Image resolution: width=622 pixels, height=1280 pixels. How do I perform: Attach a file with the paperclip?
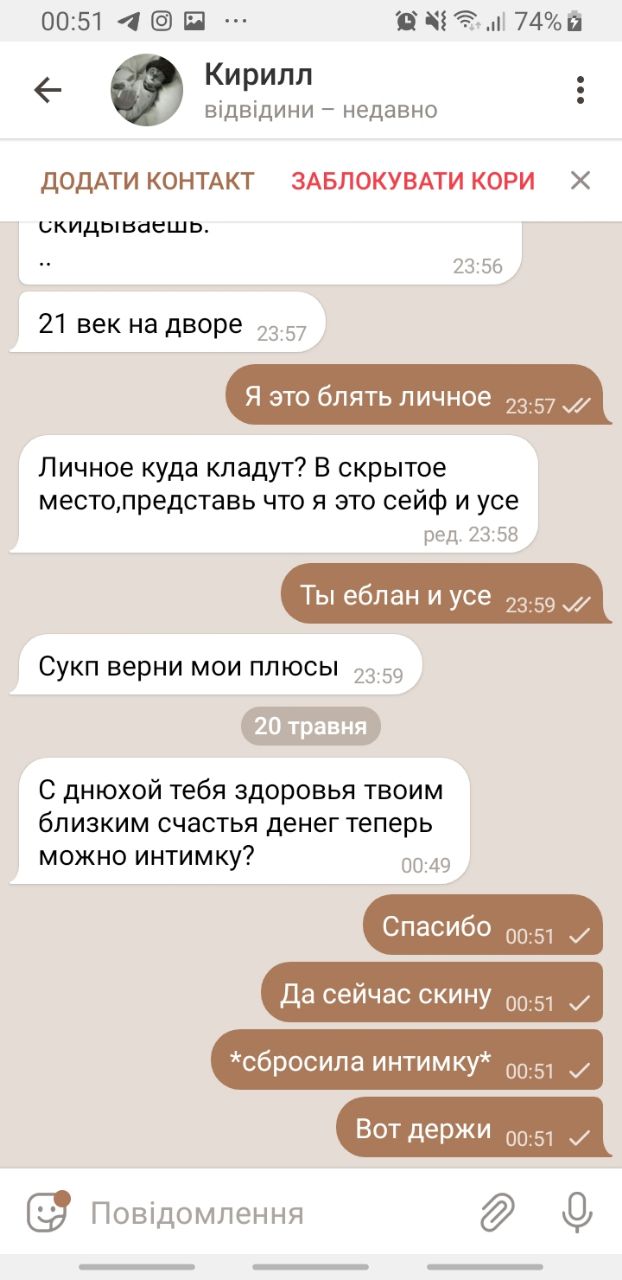pyautogui.click(x=497, y=1213)
